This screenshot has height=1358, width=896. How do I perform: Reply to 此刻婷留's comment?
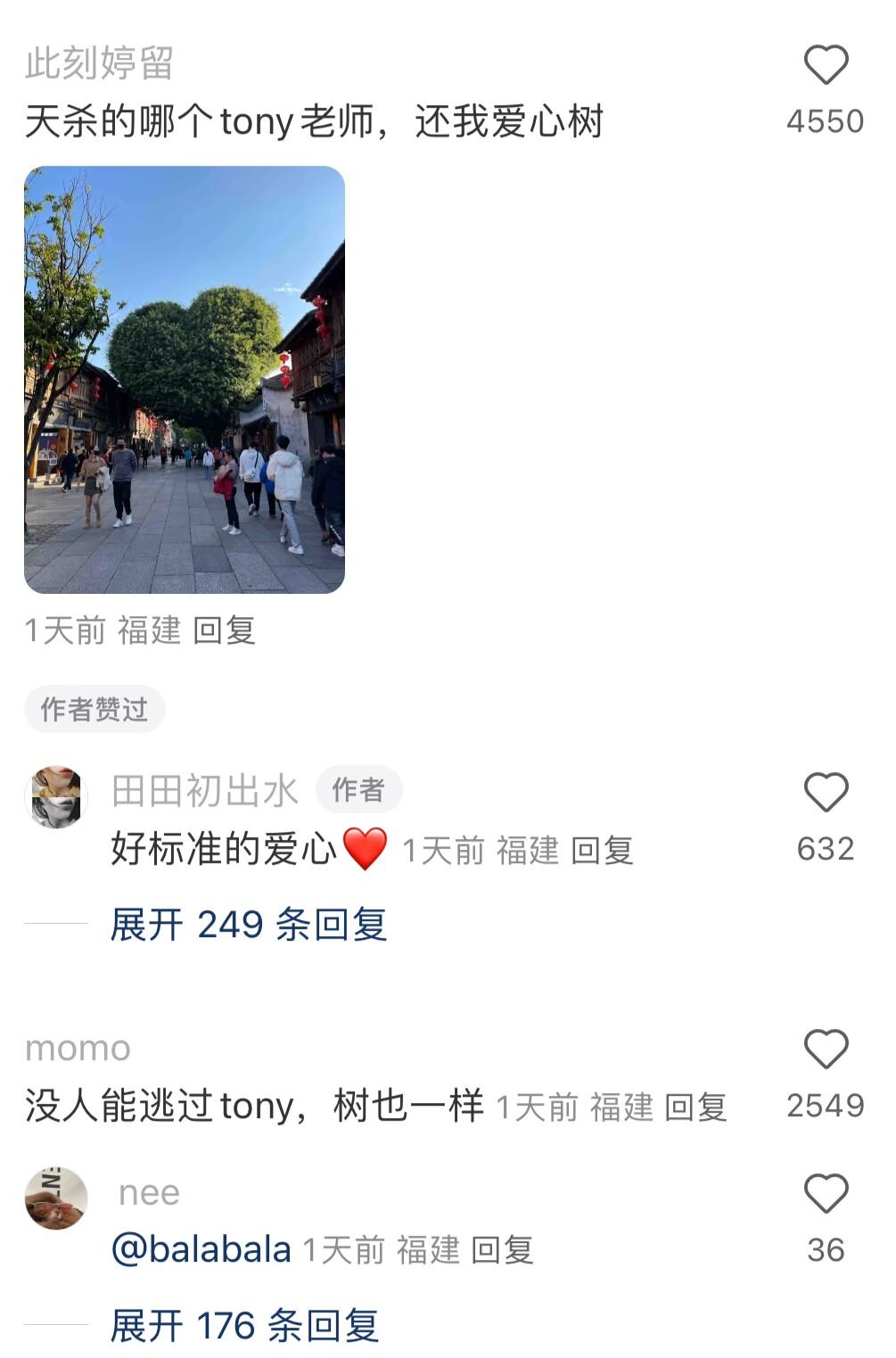click(x=225, y=630)
